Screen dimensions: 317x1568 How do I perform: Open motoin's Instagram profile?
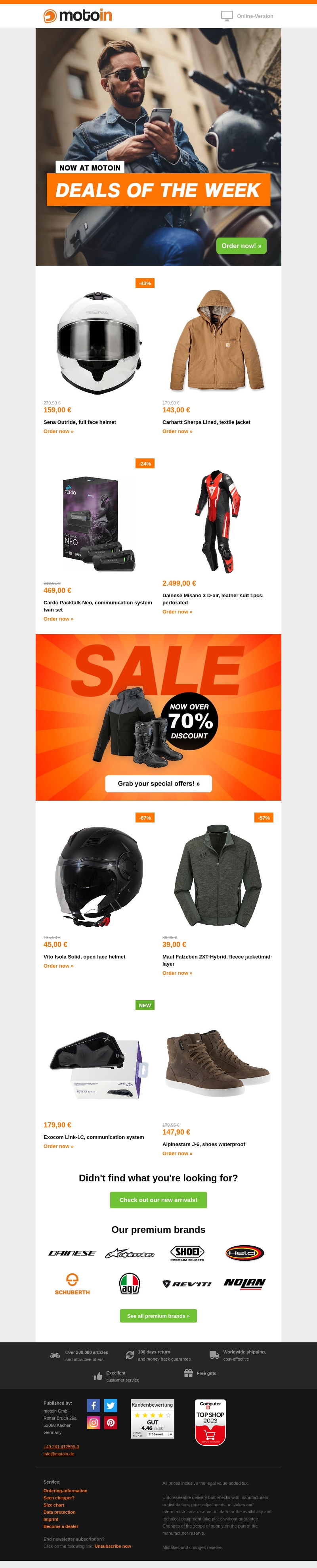(94, 1422)
